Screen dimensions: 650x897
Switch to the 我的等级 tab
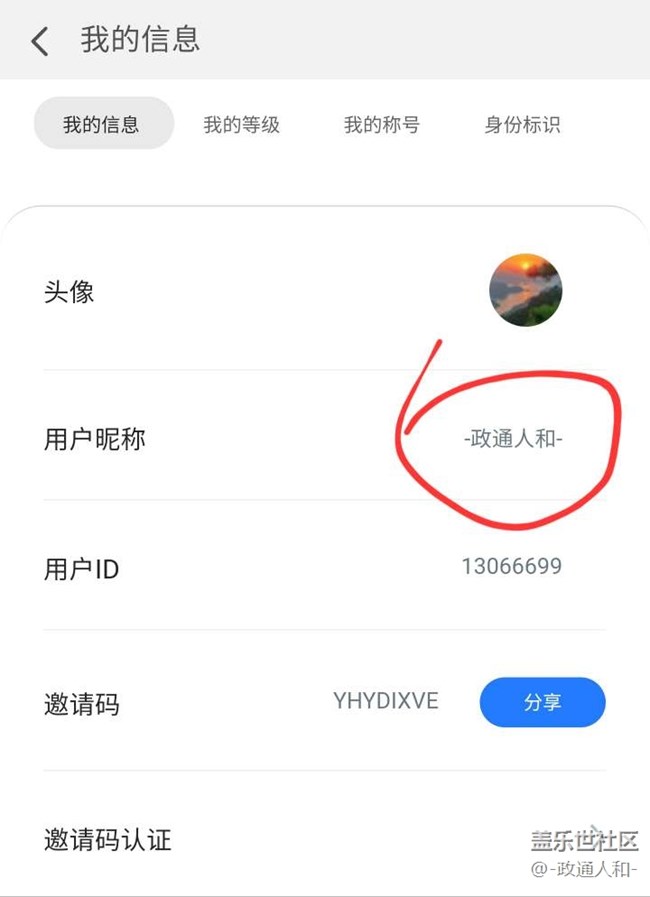pos(241,125)
